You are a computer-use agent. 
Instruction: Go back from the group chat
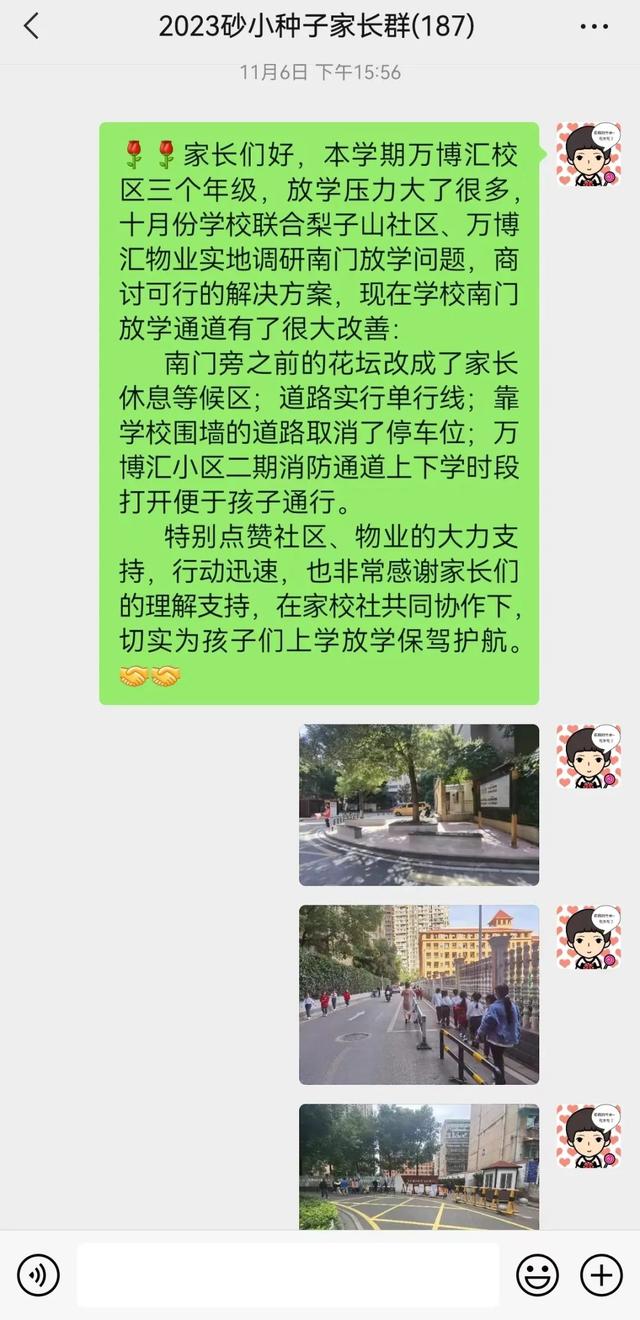click(x=32, y=27)
